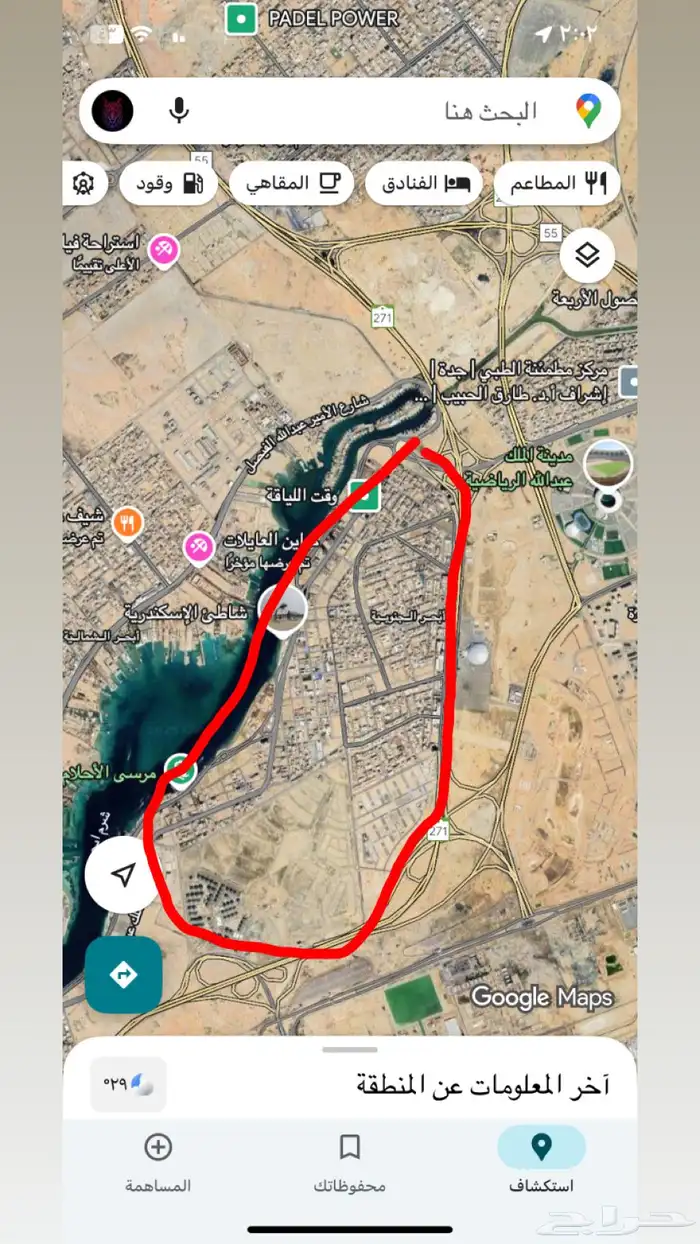Open the search box البحث هنا
The width and height of the screenshot is (700, 1244).
[x=400, y=111]
